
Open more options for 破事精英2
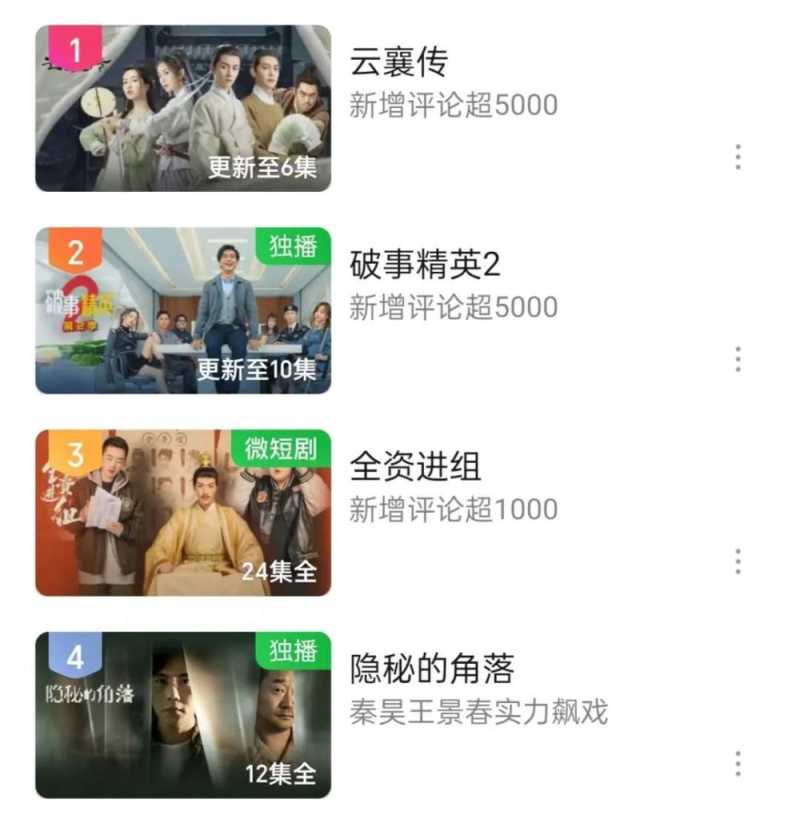point(738,359)
